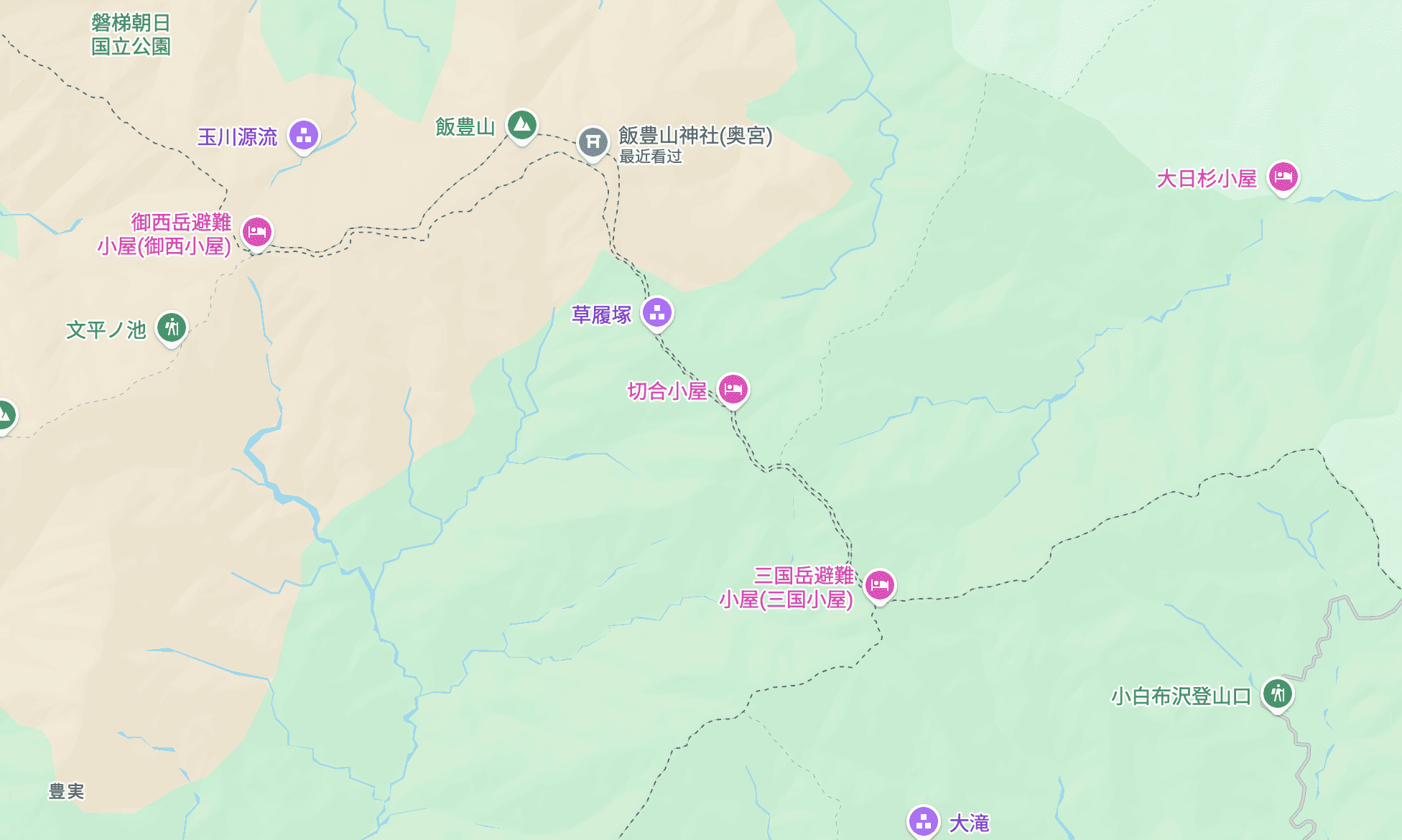Tap the 切合小屋 hut lodging pin
Image resolution: width=1402 pixels, height=840 pixels.
[x=733, y=390]
